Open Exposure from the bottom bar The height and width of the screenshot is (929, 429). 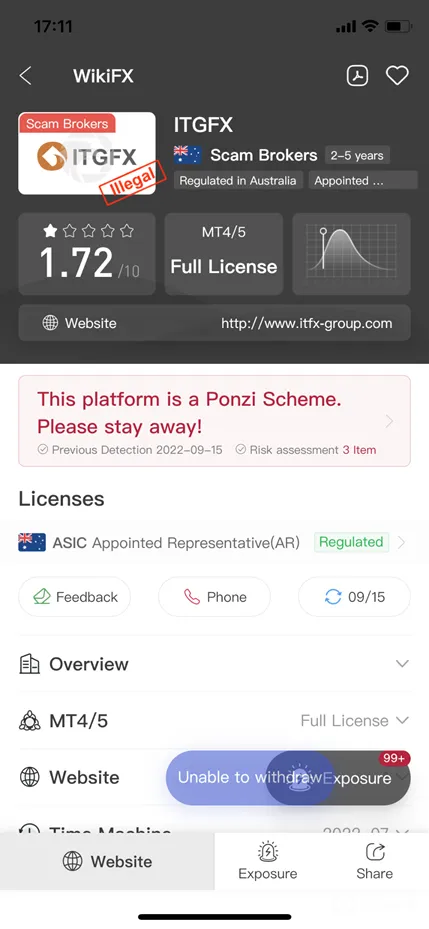[268, 861]
